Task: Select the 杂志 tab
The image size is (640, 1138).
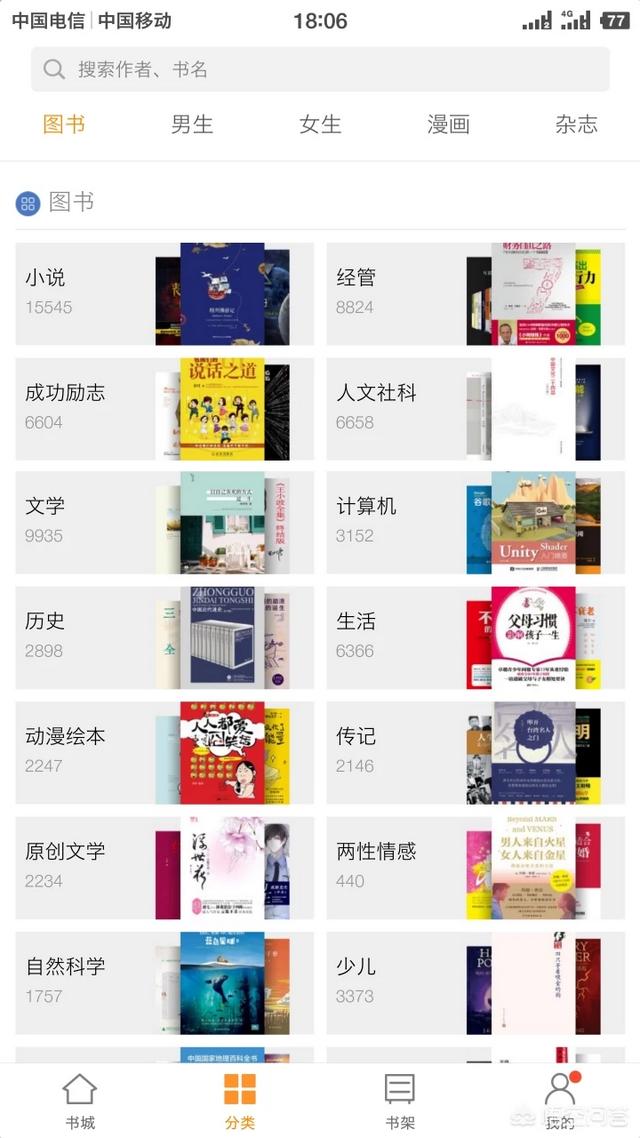Action: 576,124
